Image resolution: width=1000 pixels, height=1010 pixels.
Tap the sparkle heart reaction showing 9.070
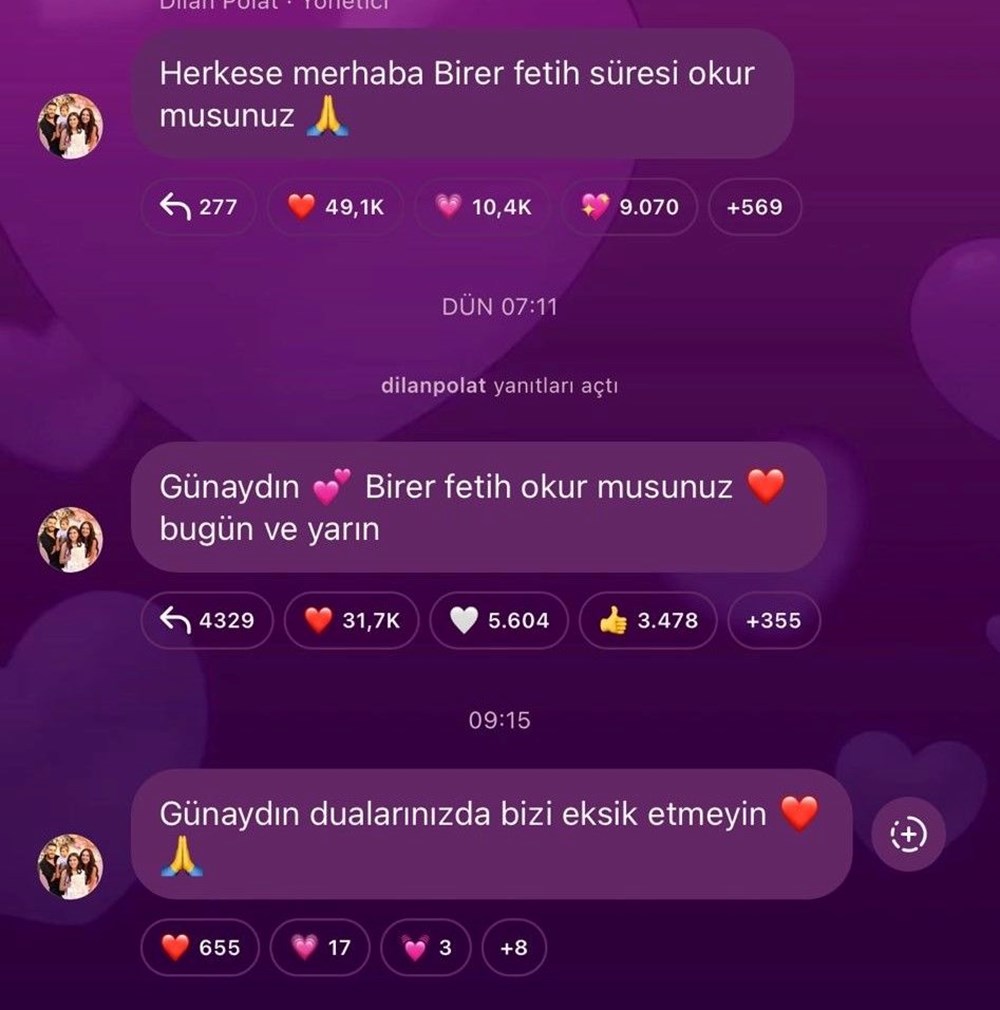(629, 207)
